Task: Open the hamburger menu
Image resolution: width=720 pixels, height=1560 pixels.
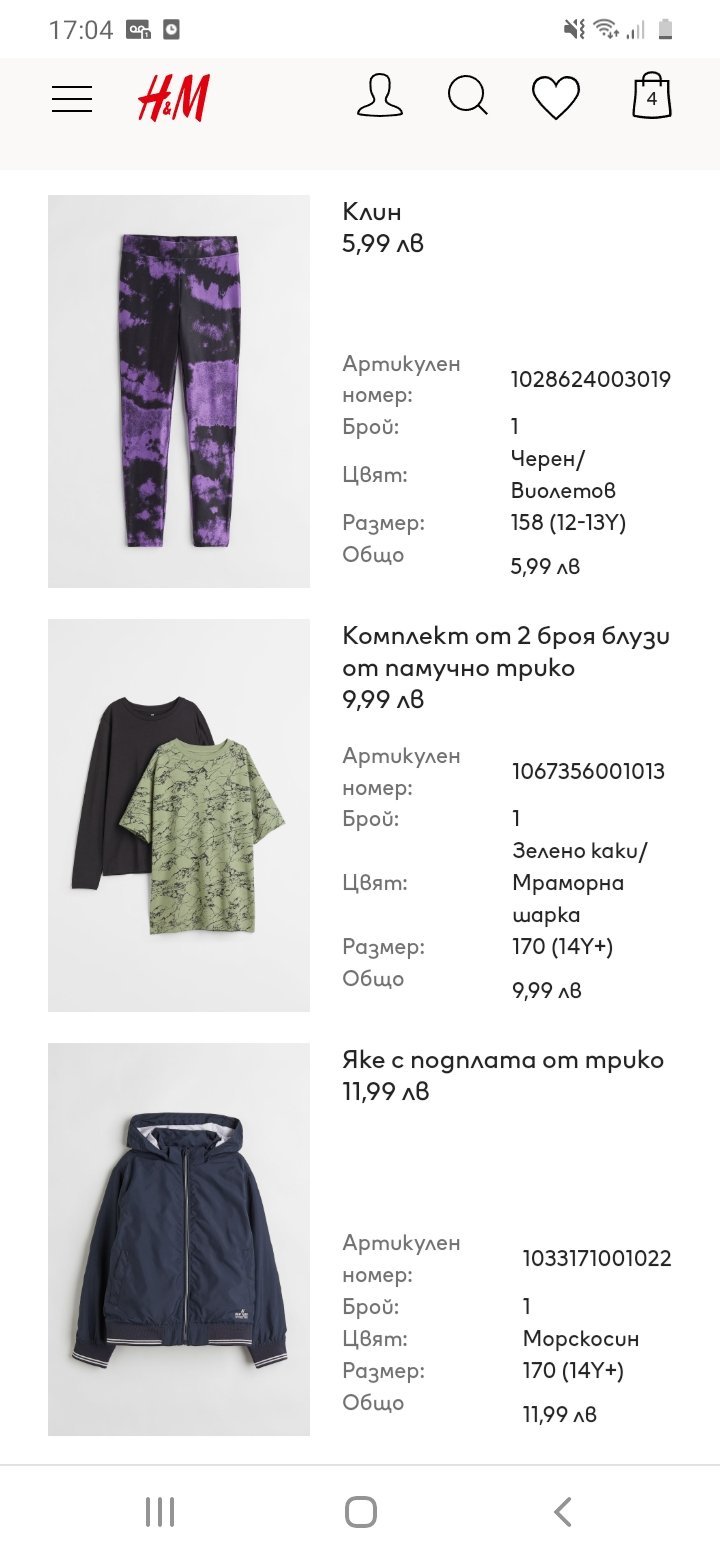Action: point(72,99)
